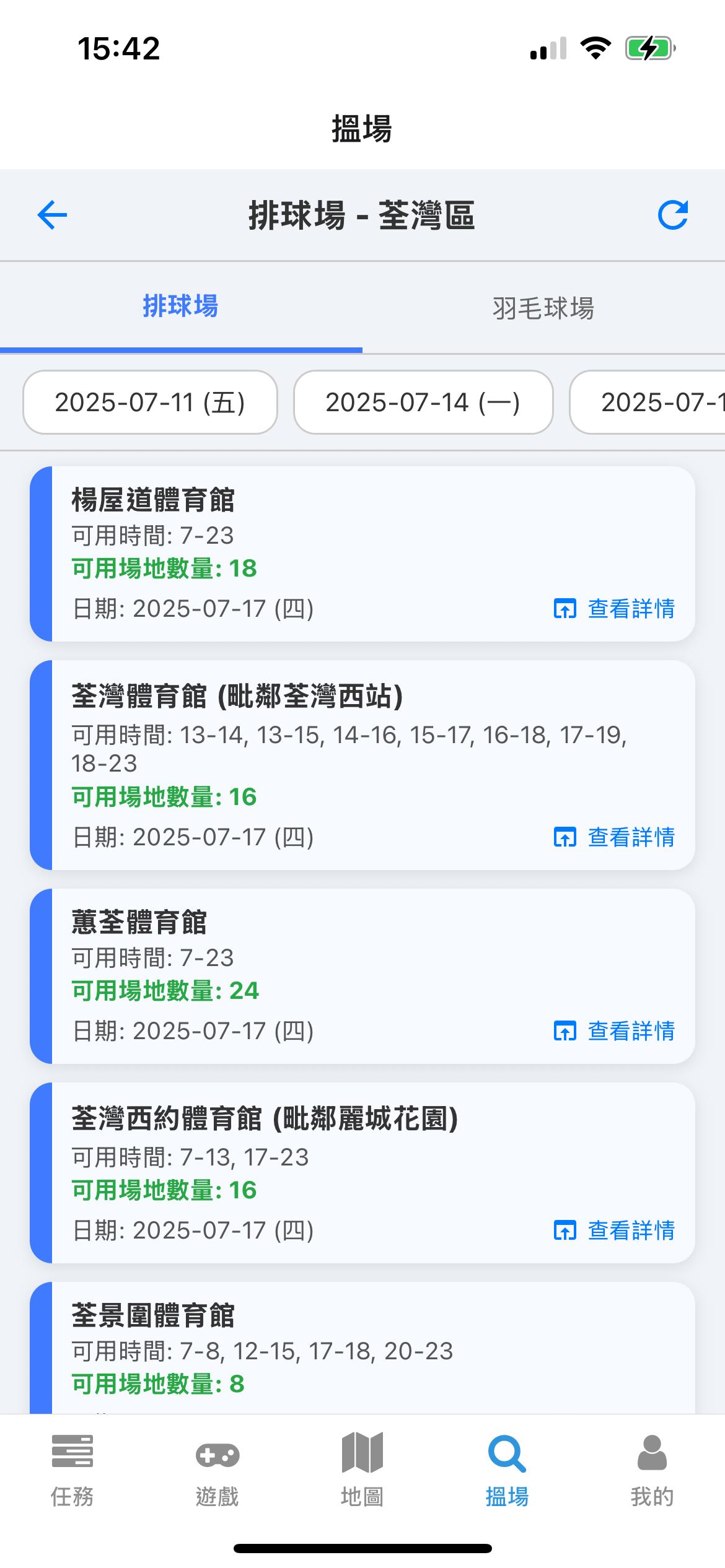The height and width of the screenshot is (1568, 725).
Task: Click 查看詳情 on 荃灣體育館 card
Action: tap(631, 837)
